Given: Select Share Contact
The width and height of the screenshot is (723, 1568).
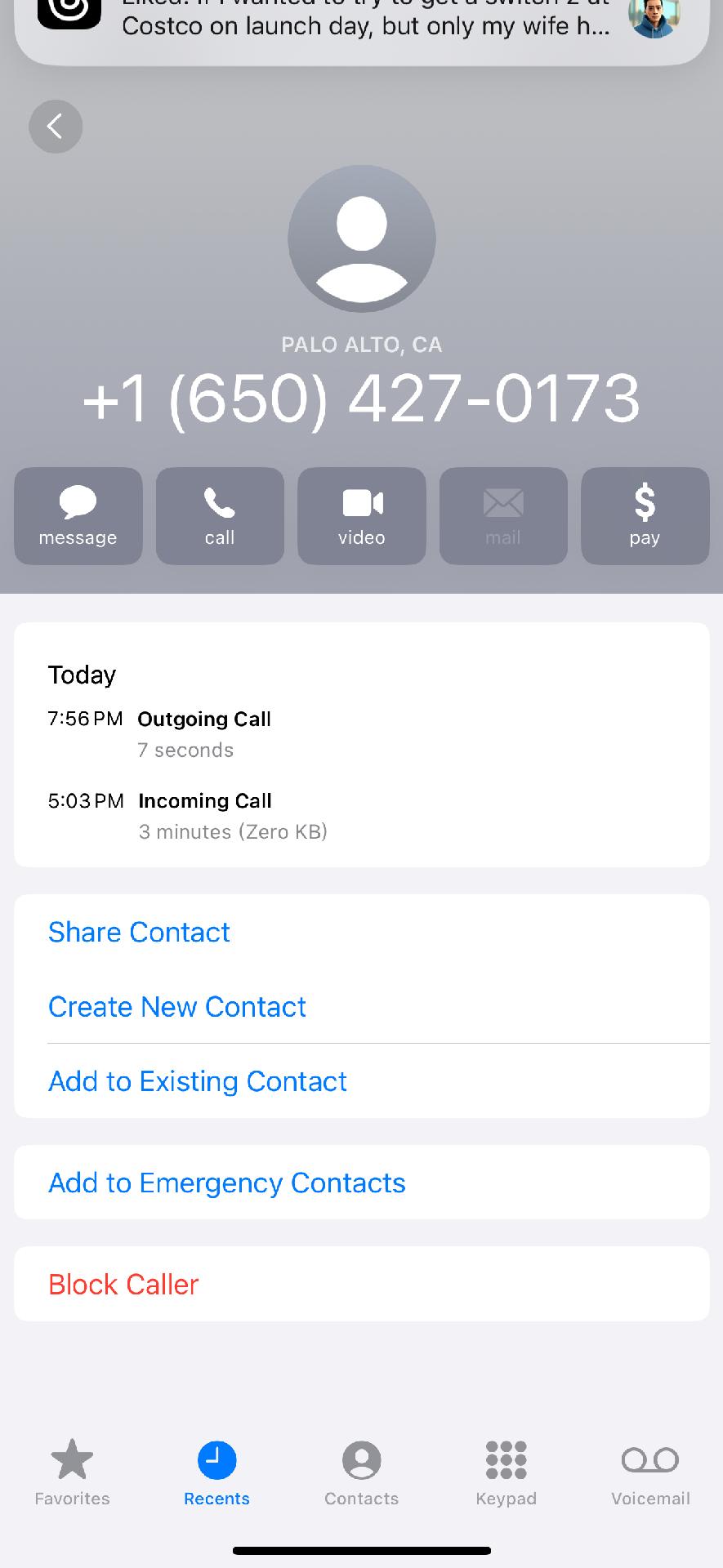Looking at the screenshot, I should [362, 932].
